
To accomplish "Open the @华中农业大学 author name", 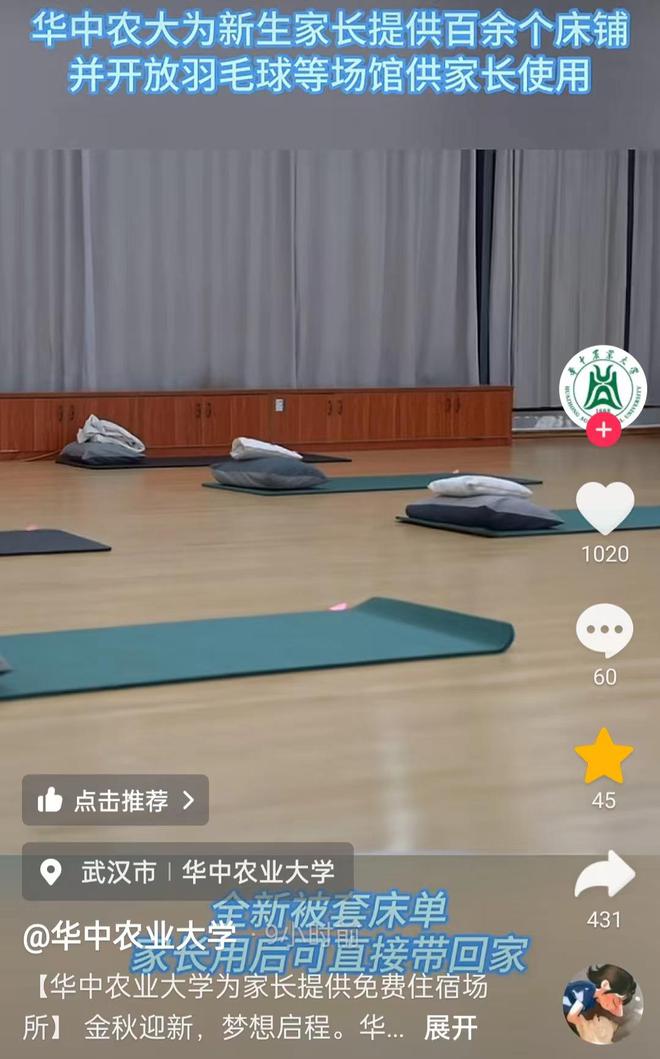I will (130, 937).
